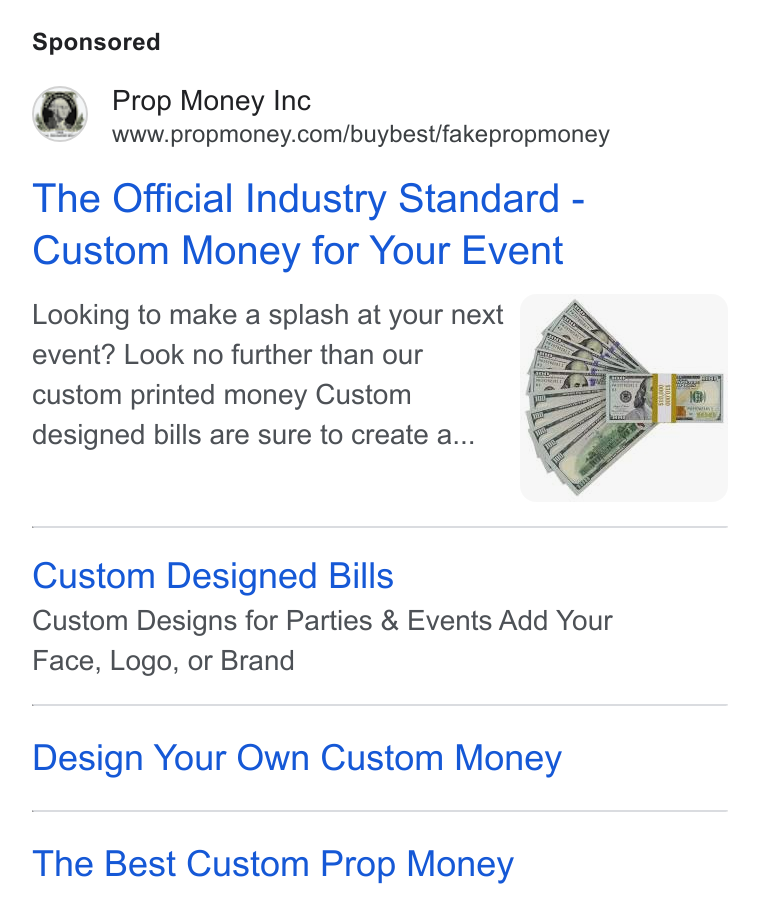Open the Official Industry Standard ad headline
The height and width of the screenshot is (916, 760).
pyautogui.click(x=308, y=224)
